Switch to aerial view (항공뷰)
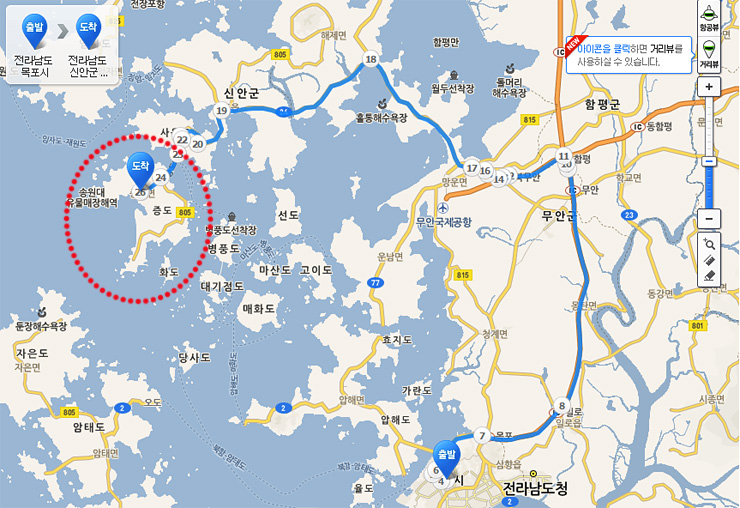 709,19
